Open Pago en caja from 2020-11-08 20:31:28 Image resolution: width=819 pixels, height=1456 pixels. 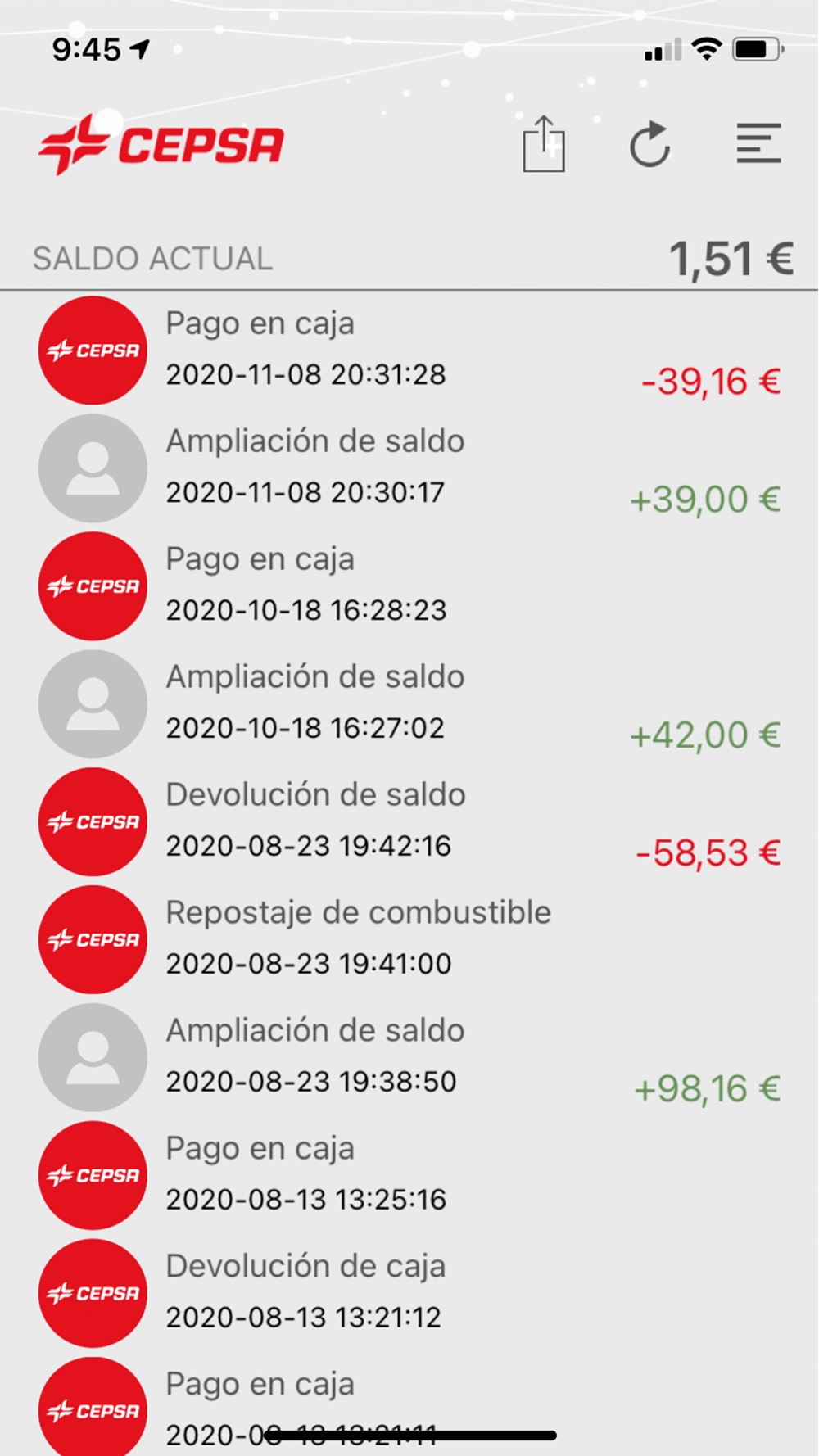pos(409,350)
